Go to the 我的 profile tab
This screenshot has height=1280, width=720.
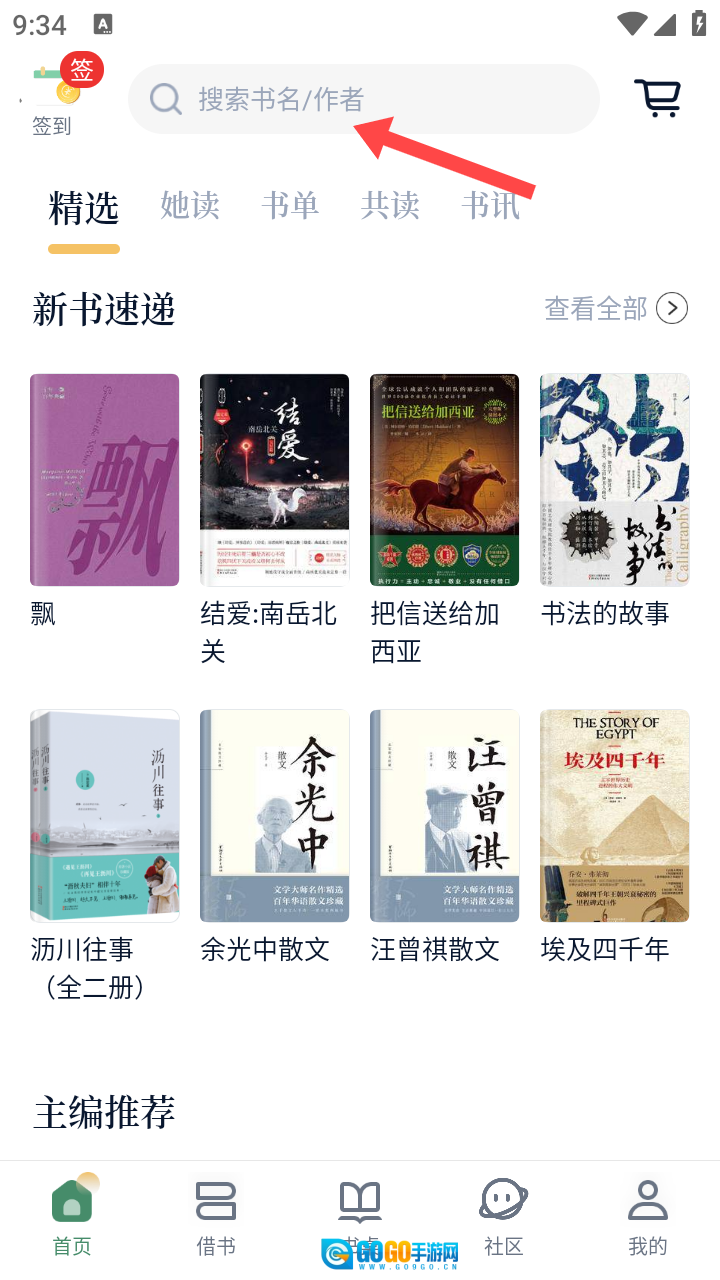(648, 1217)
